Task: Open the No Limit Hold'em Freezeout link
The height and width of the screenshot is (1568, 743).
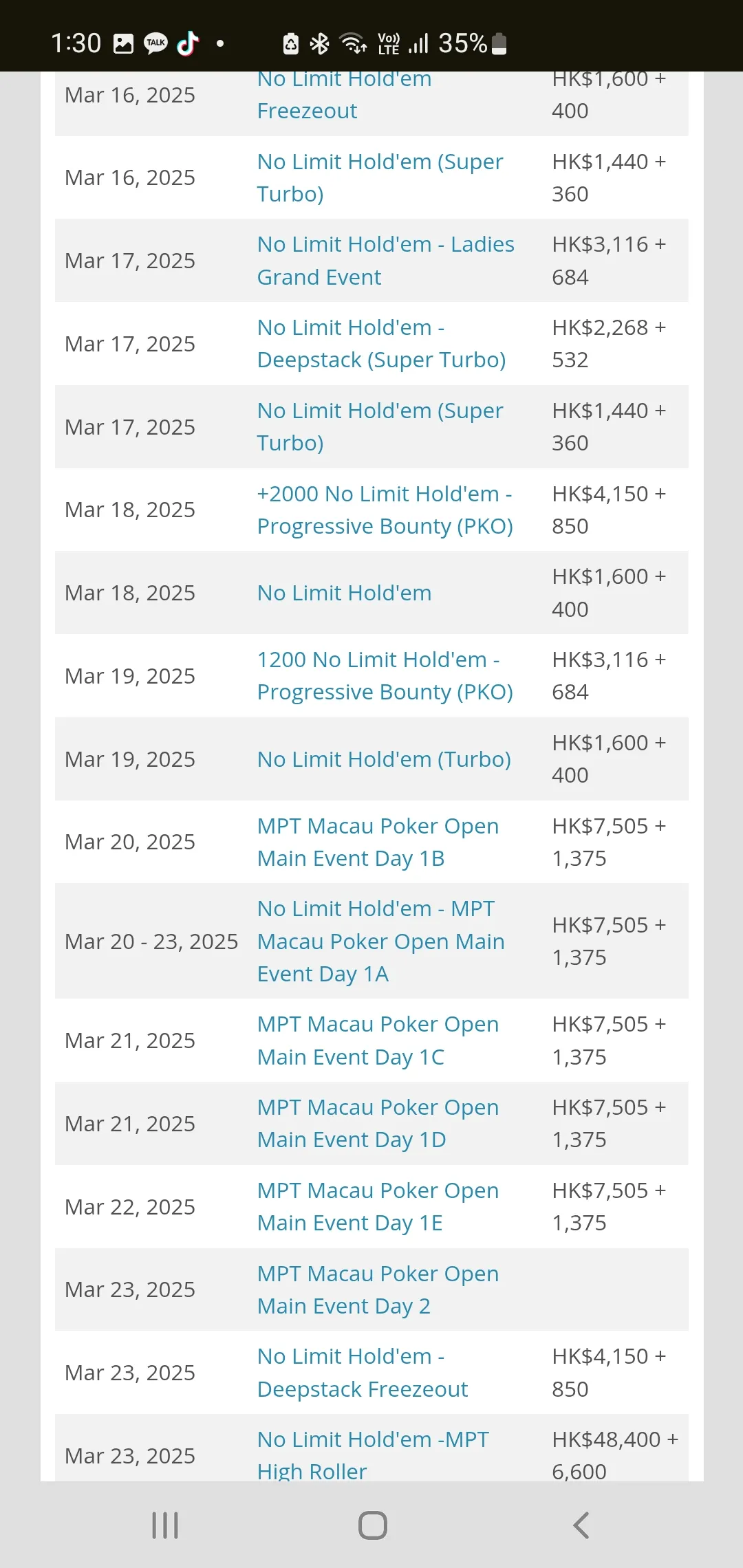Action: (x=344, y=95)
